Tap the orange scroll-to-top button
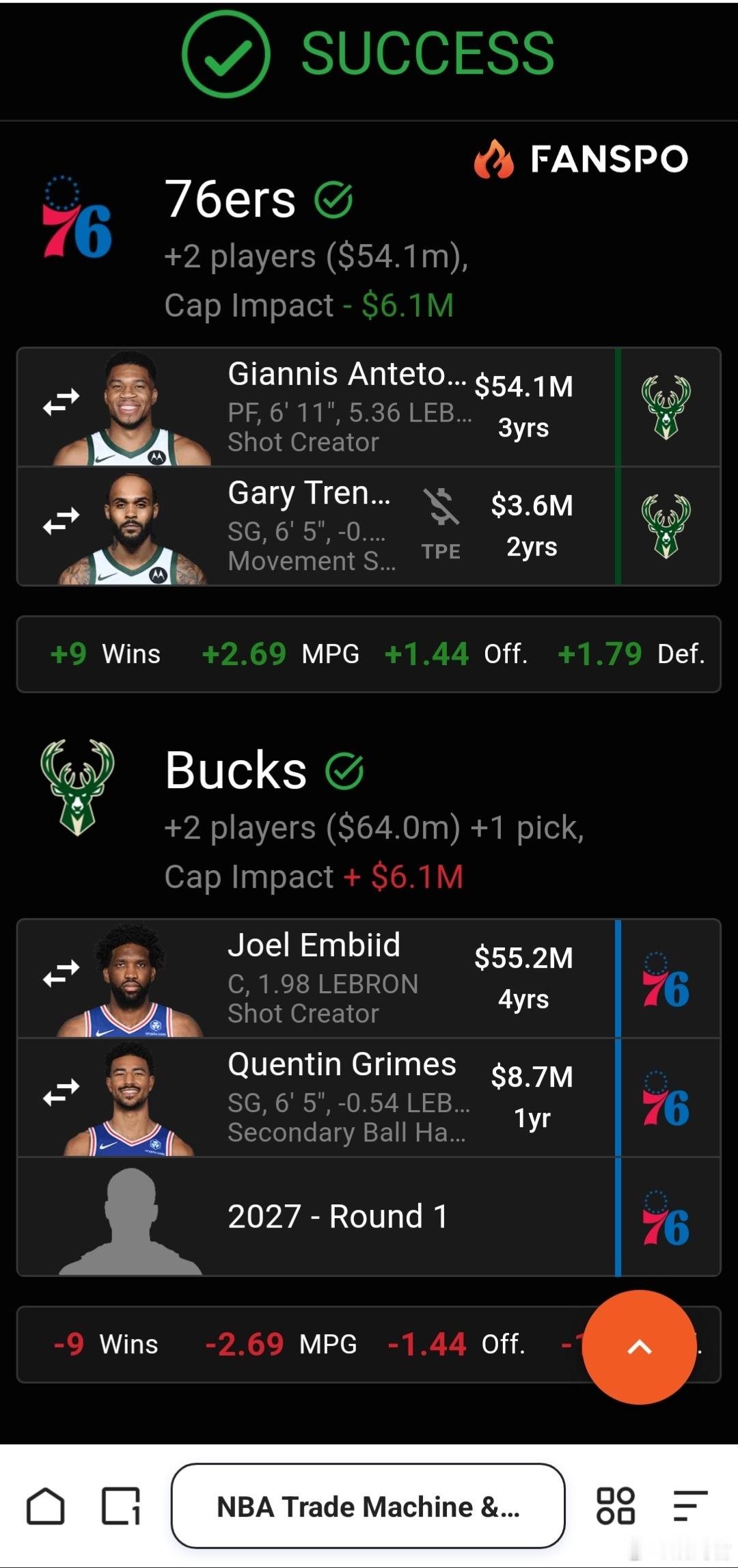Viewport: 738px width, 1568px height. [639, 1347]
